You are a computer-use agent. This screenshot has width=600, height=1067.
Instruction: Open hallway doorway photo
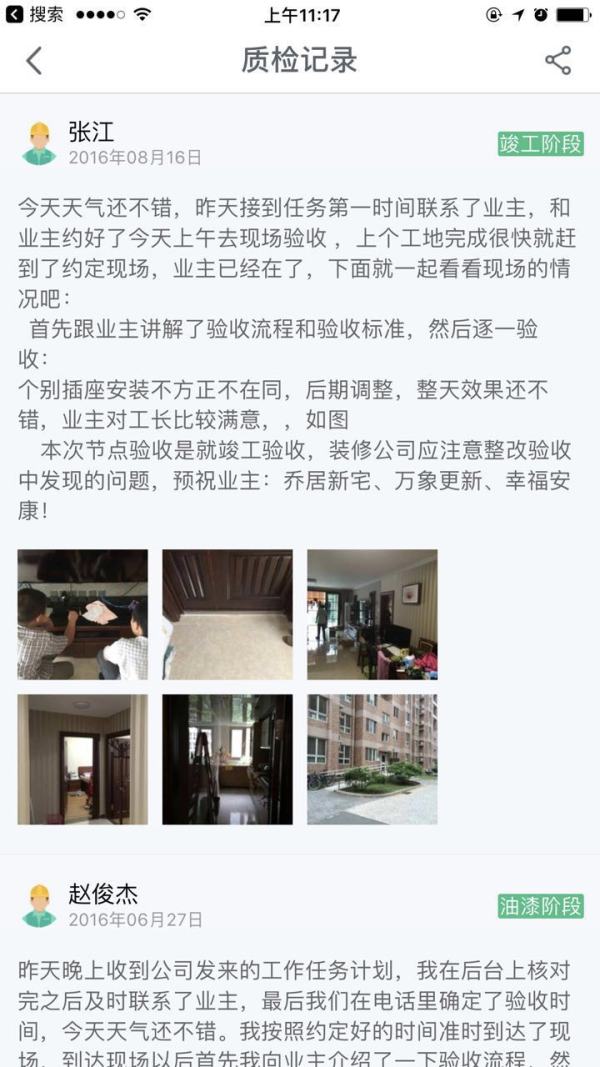[x=83, y=759]
